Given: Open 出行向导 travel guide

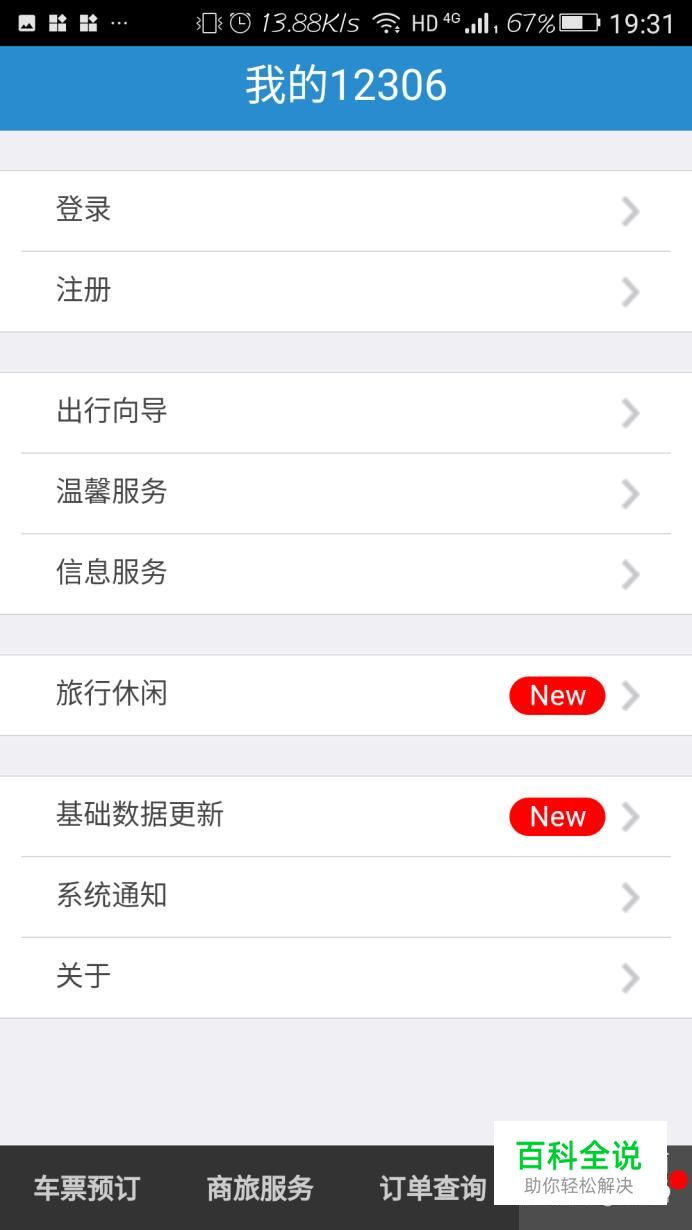Looking at the screenshot, I should pos(345,412).
